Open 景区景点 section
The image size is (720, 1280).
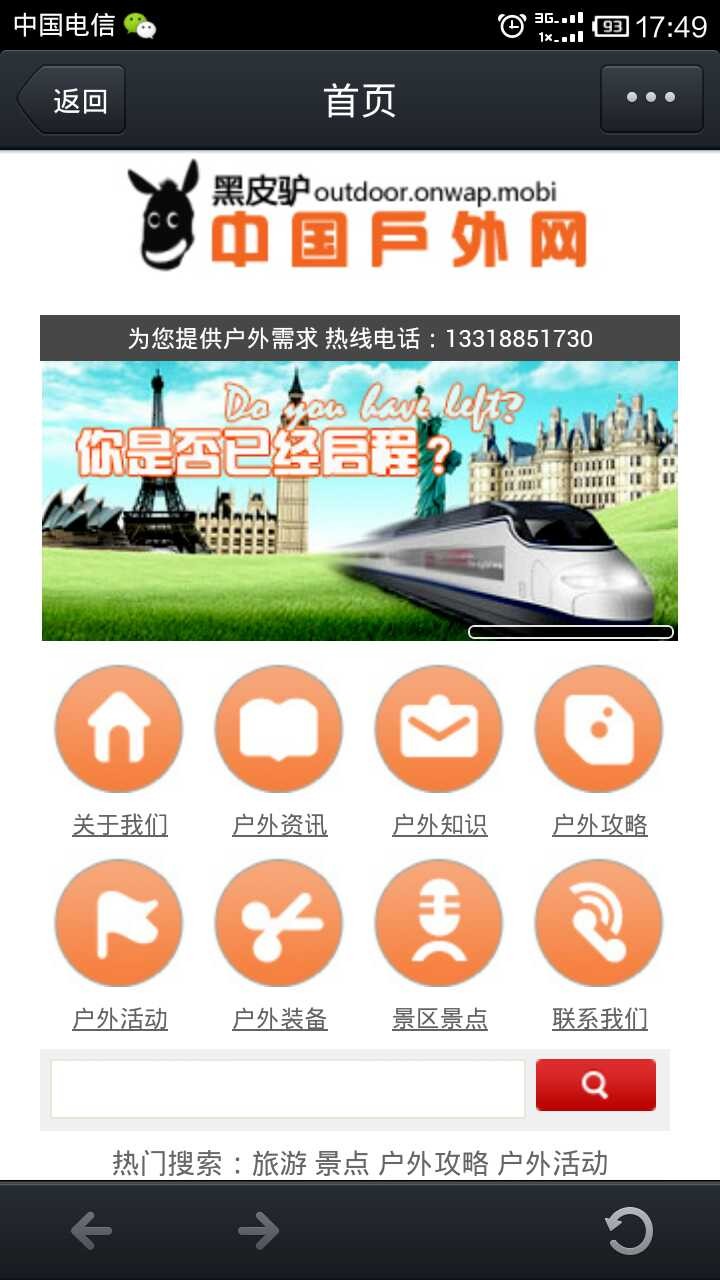tap(439, 923)
